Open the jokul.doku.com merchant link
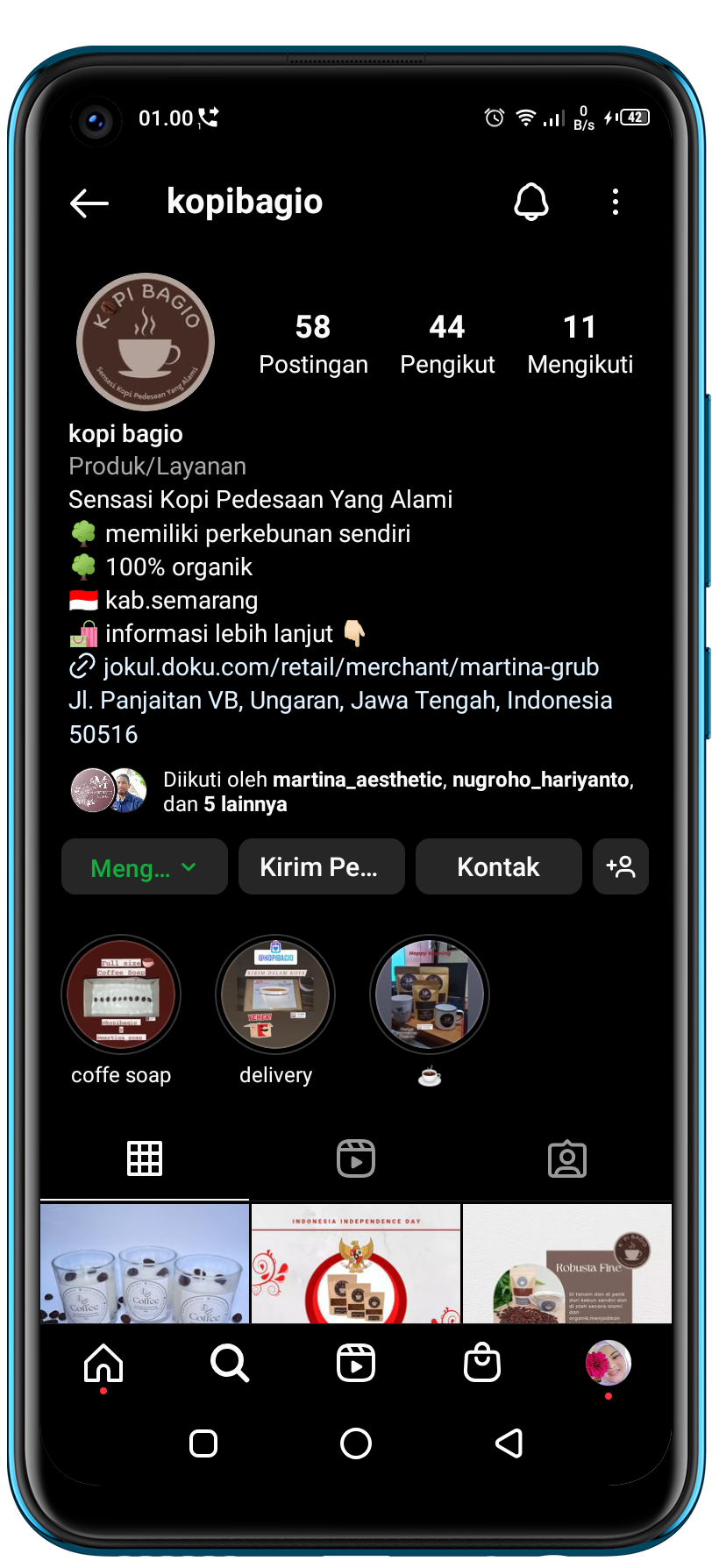This screenshot has height=1568, width=712. 351,667
